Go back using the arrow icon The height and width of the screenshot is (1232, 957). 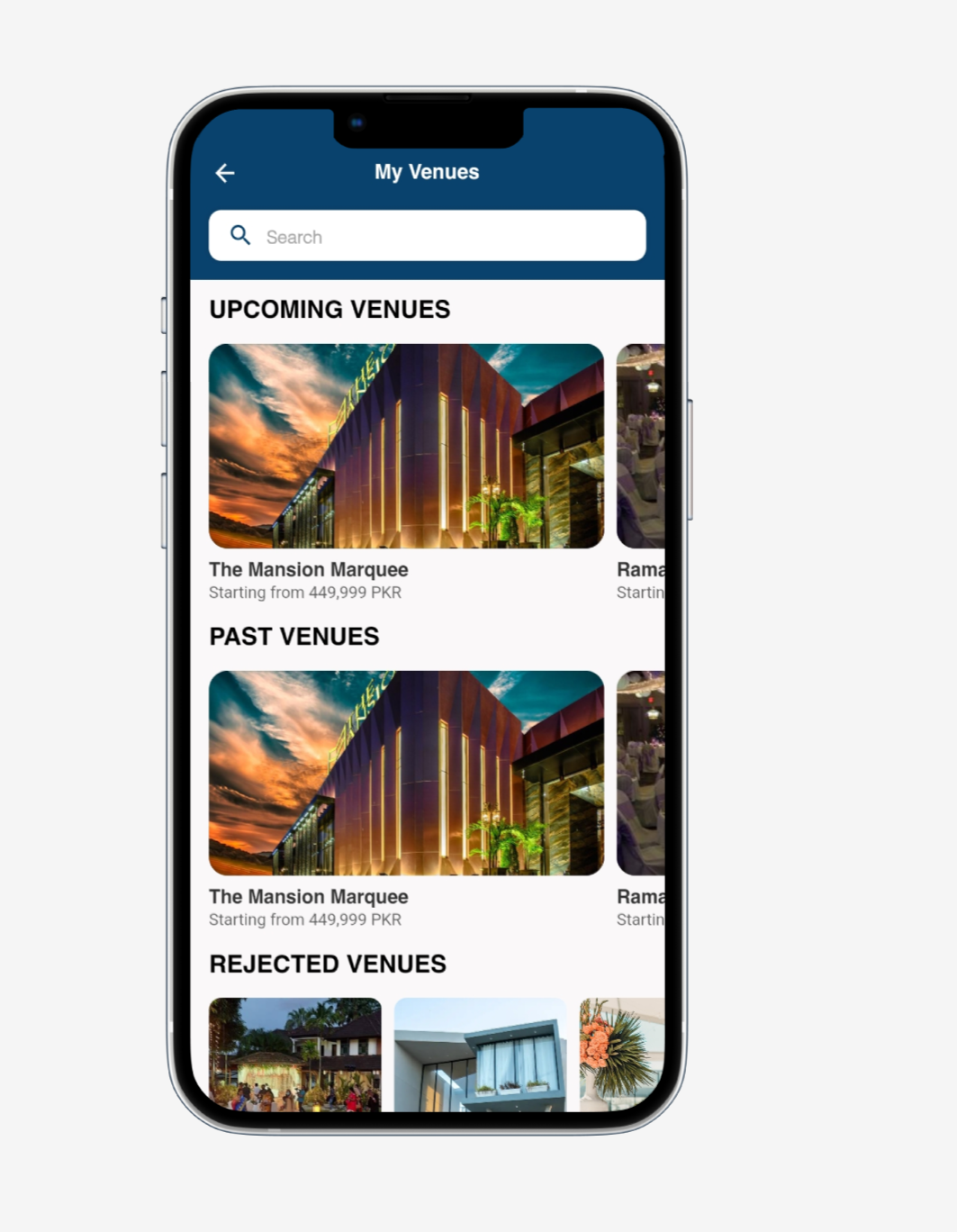(225, 173)
